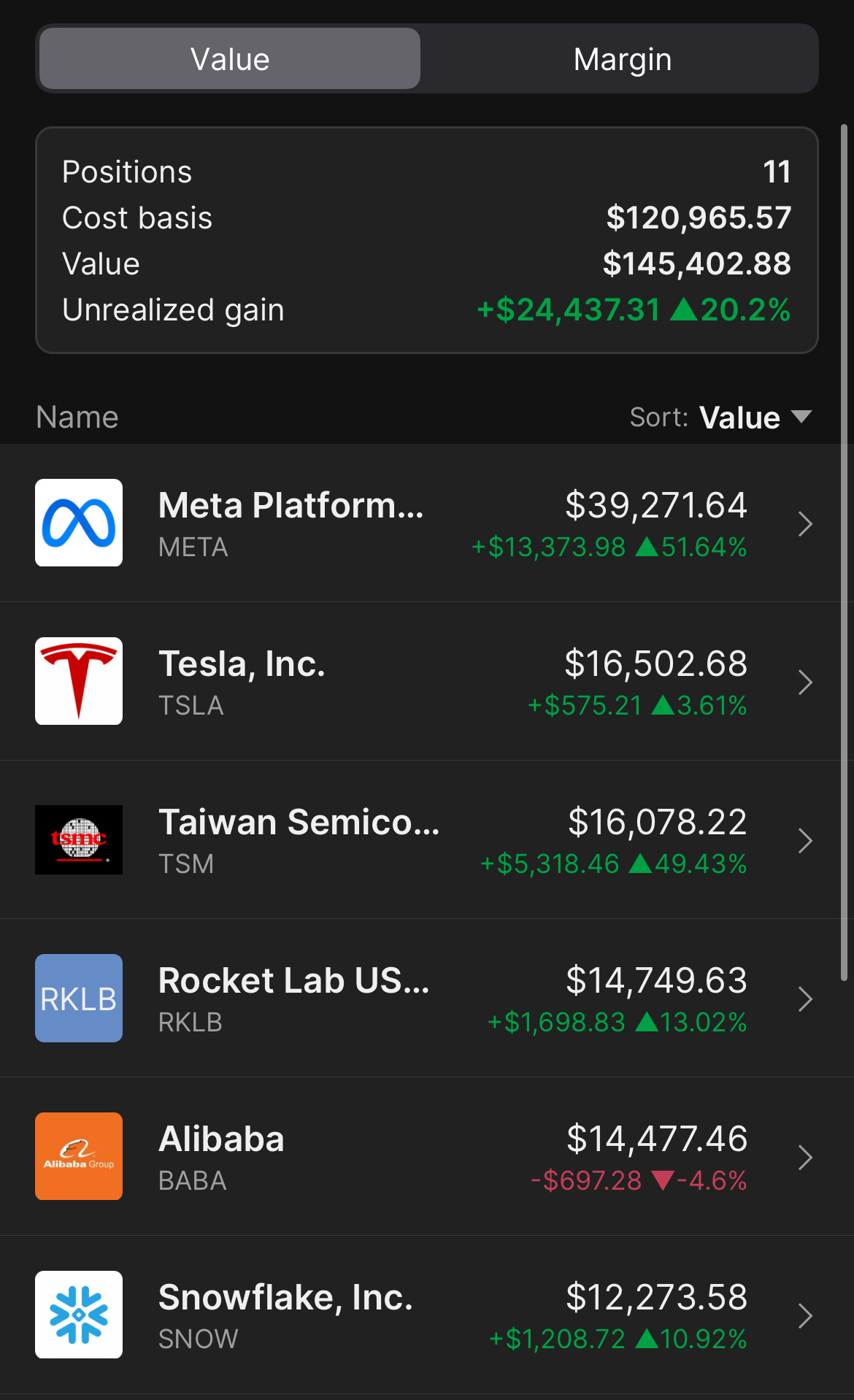Viewport: 854px width, 1400px height.
Task: View Tesla, Inc. position details
Action: coord(427,682)
